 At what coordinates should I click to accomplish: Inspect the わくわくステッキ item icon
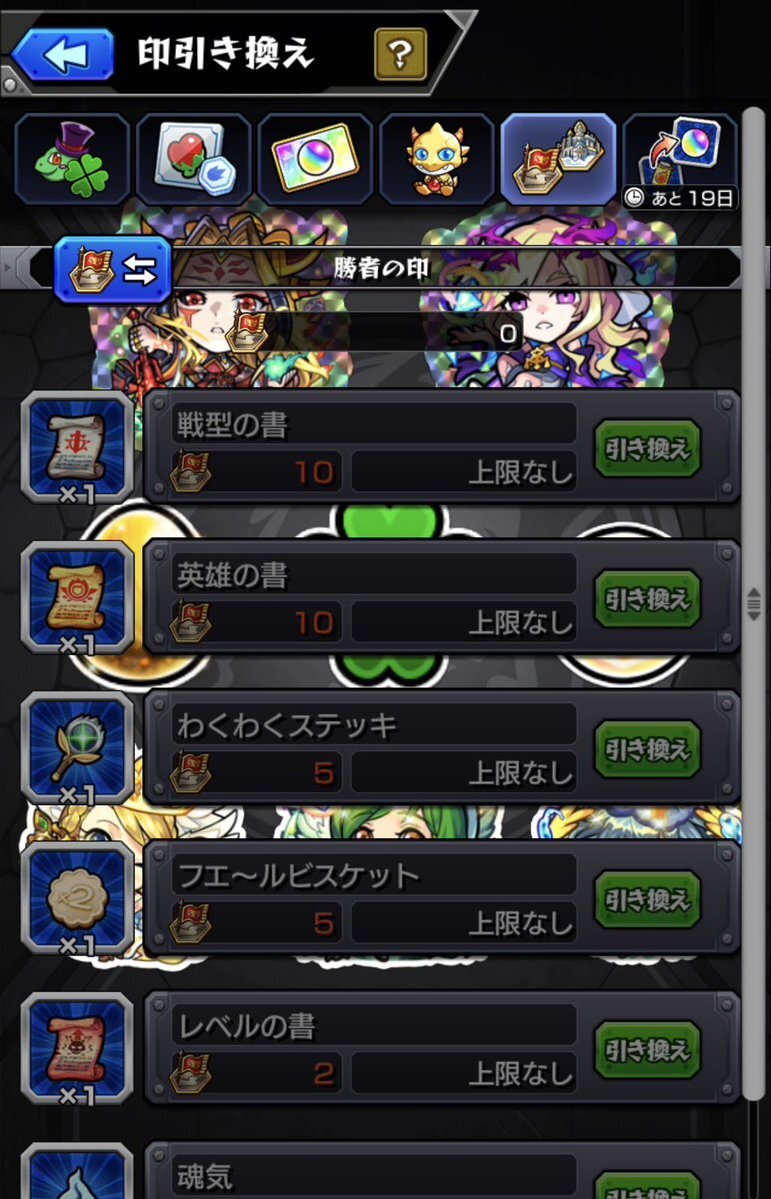coord(77,746)
